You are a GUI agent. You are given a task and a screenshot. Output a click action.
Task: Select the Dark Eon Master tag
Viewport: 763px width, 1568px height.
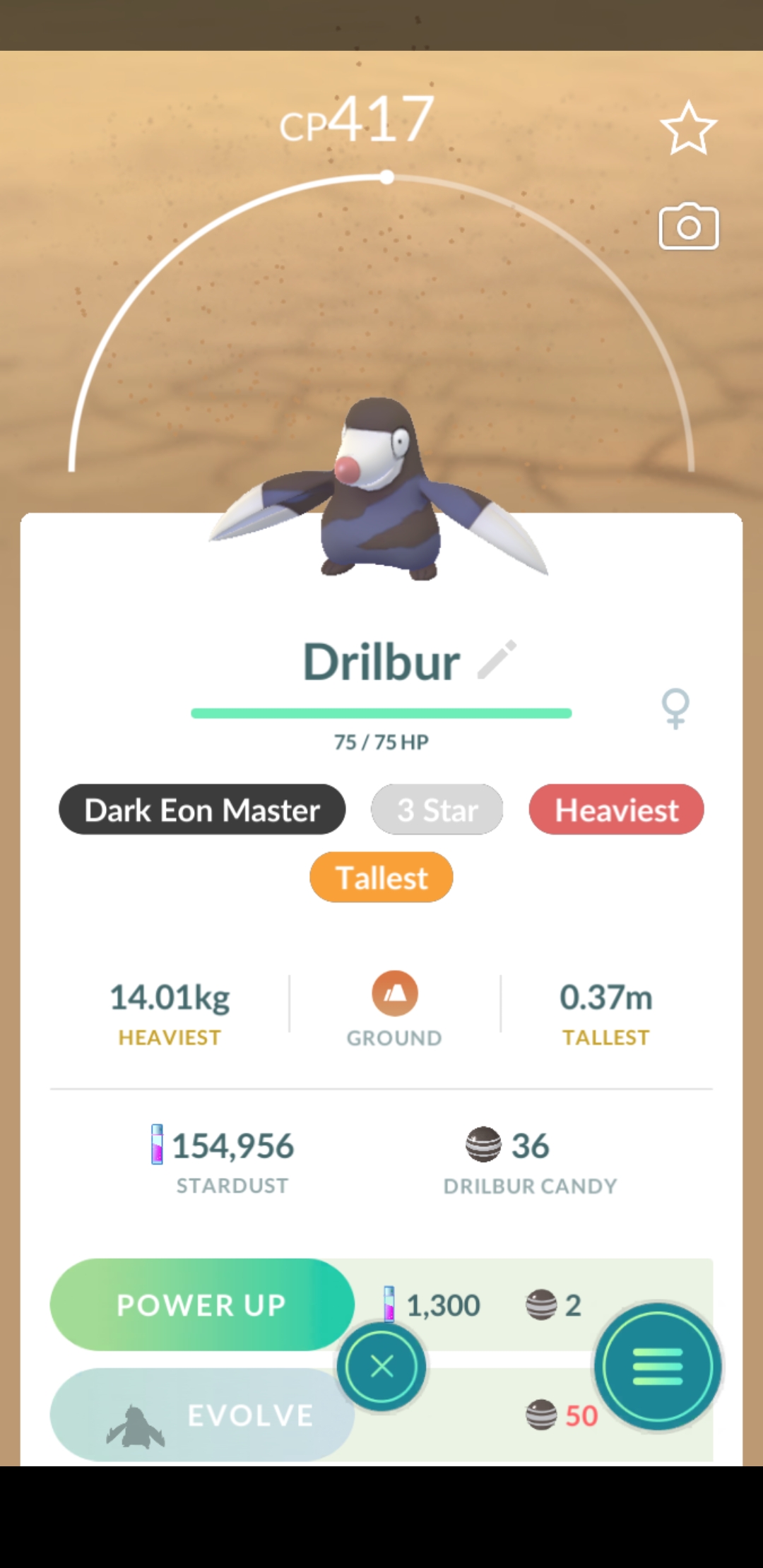point(202,809)
